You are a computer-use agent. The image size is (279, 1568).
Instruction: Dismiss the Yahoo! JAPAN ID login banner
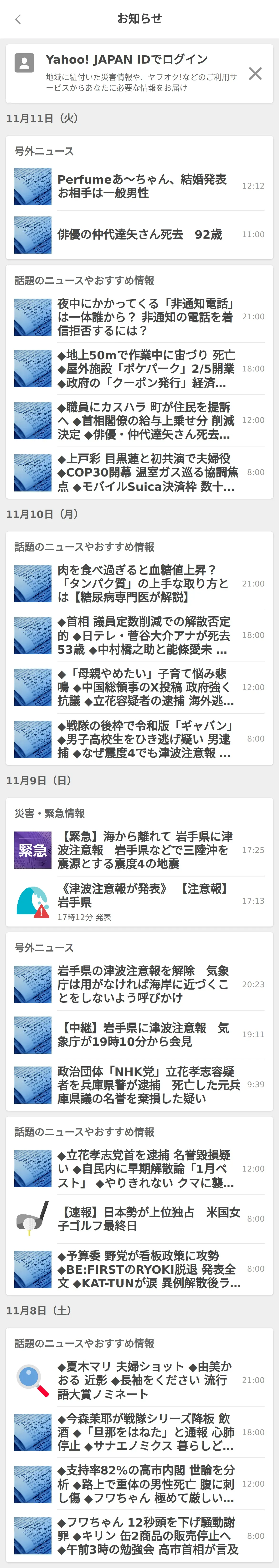[255, 73]
